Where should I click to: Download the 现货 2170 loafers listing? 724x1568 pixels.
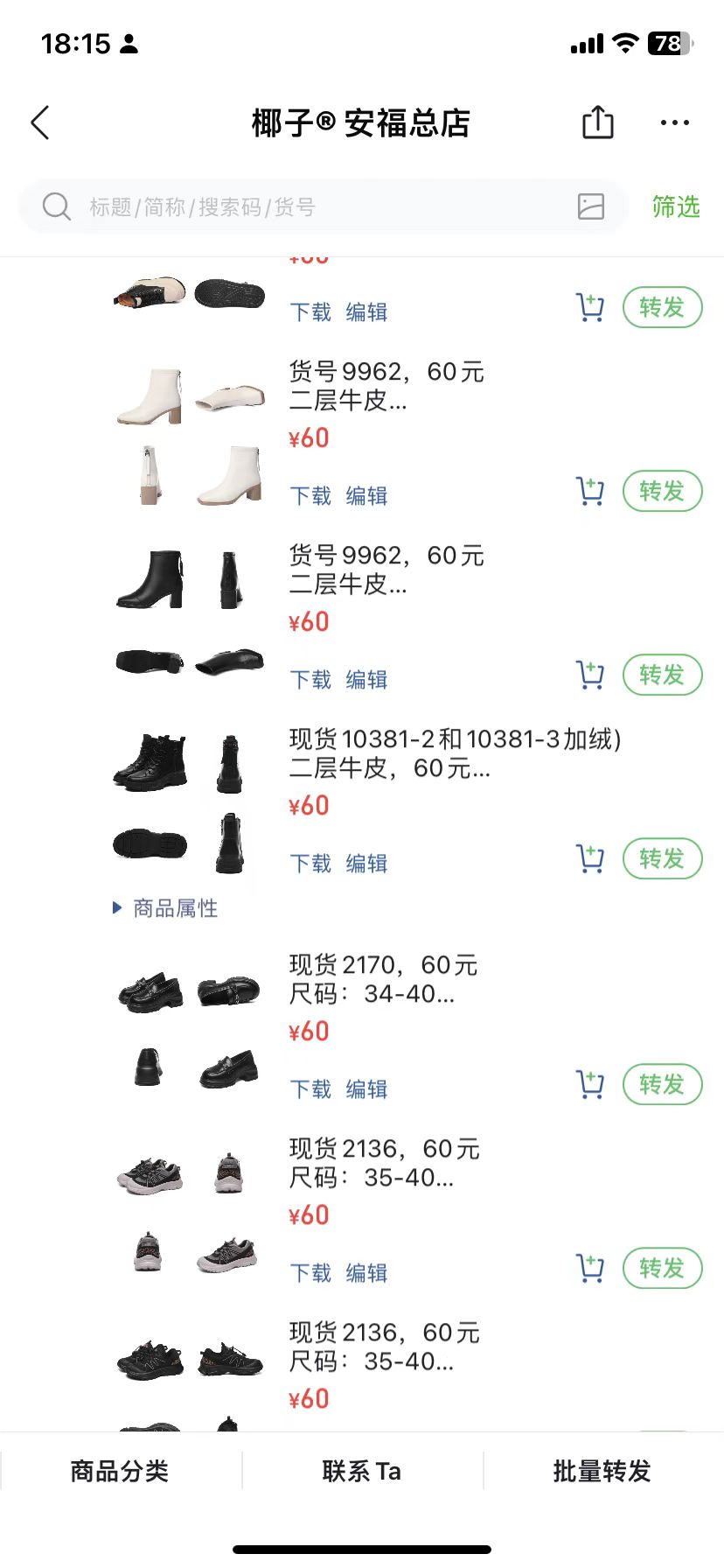point(310,1089)
